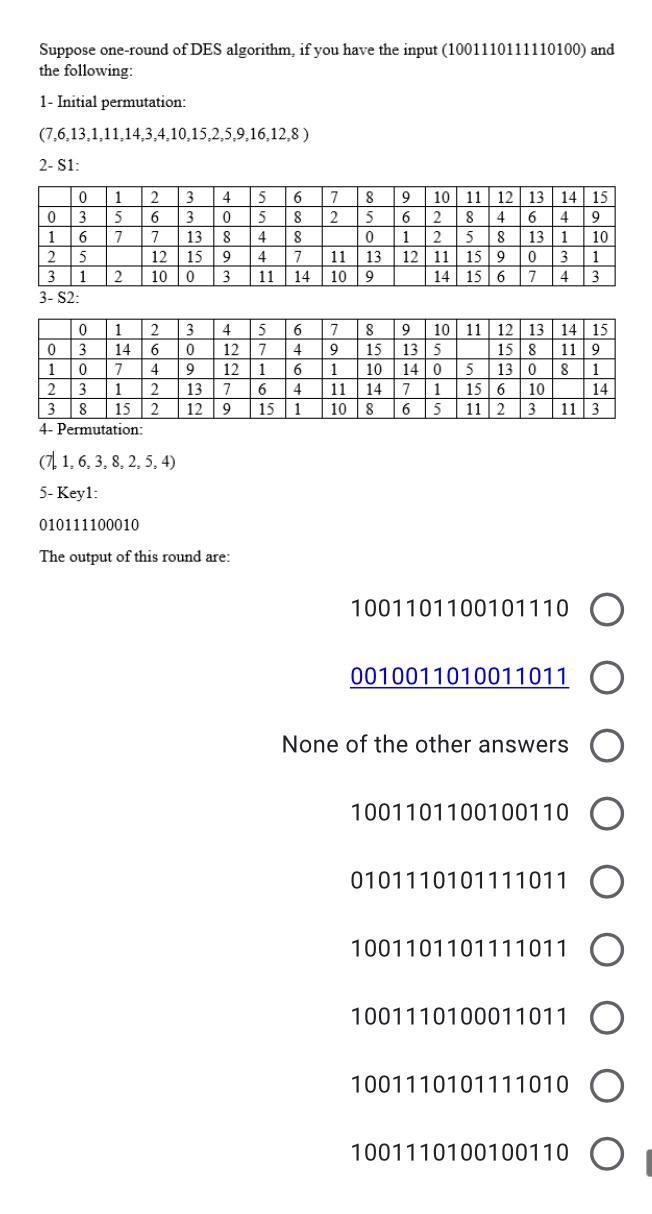652x1214 pixels.
Task: Mark option 0101110101111011
Action: click(x=607, y=881)
